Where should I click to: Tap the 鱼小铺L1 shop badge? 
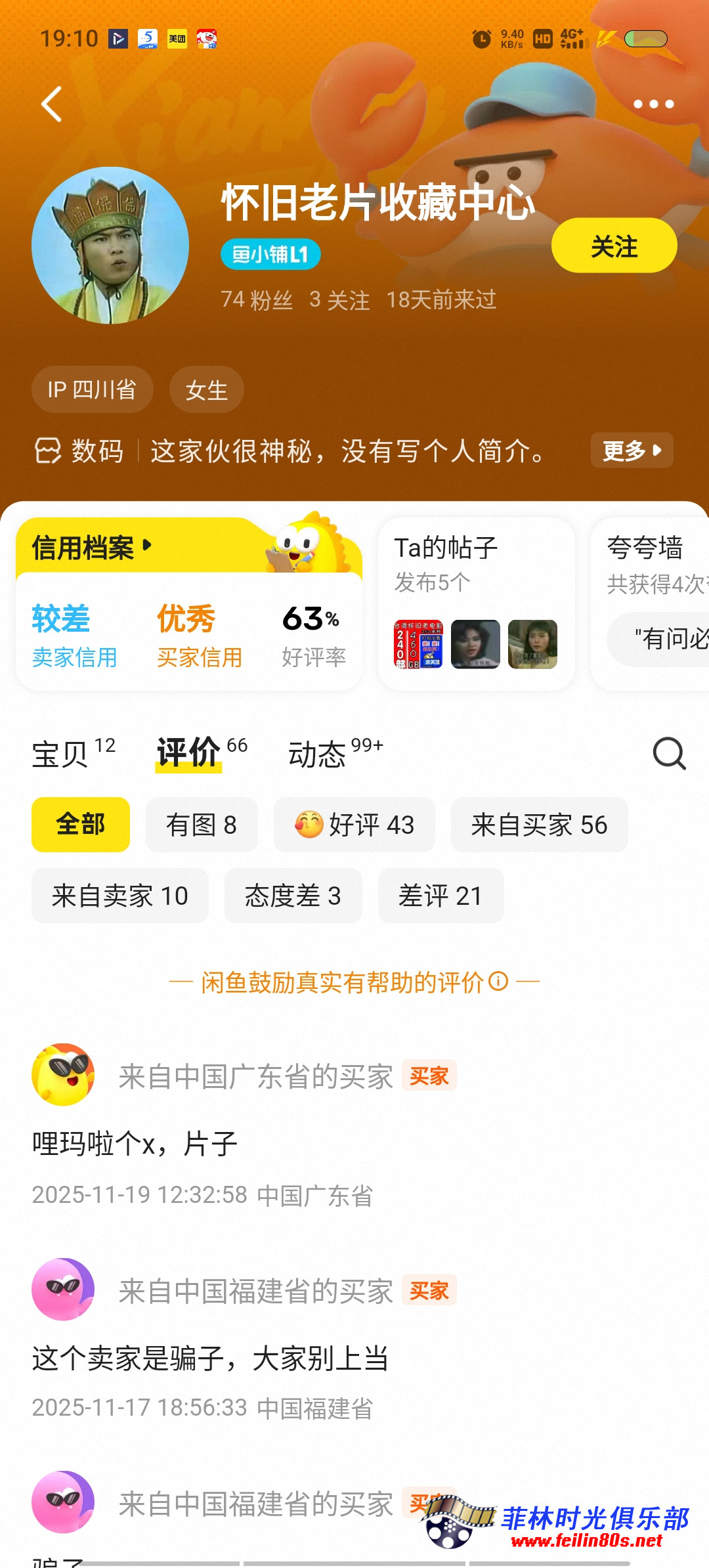point(270,255)
